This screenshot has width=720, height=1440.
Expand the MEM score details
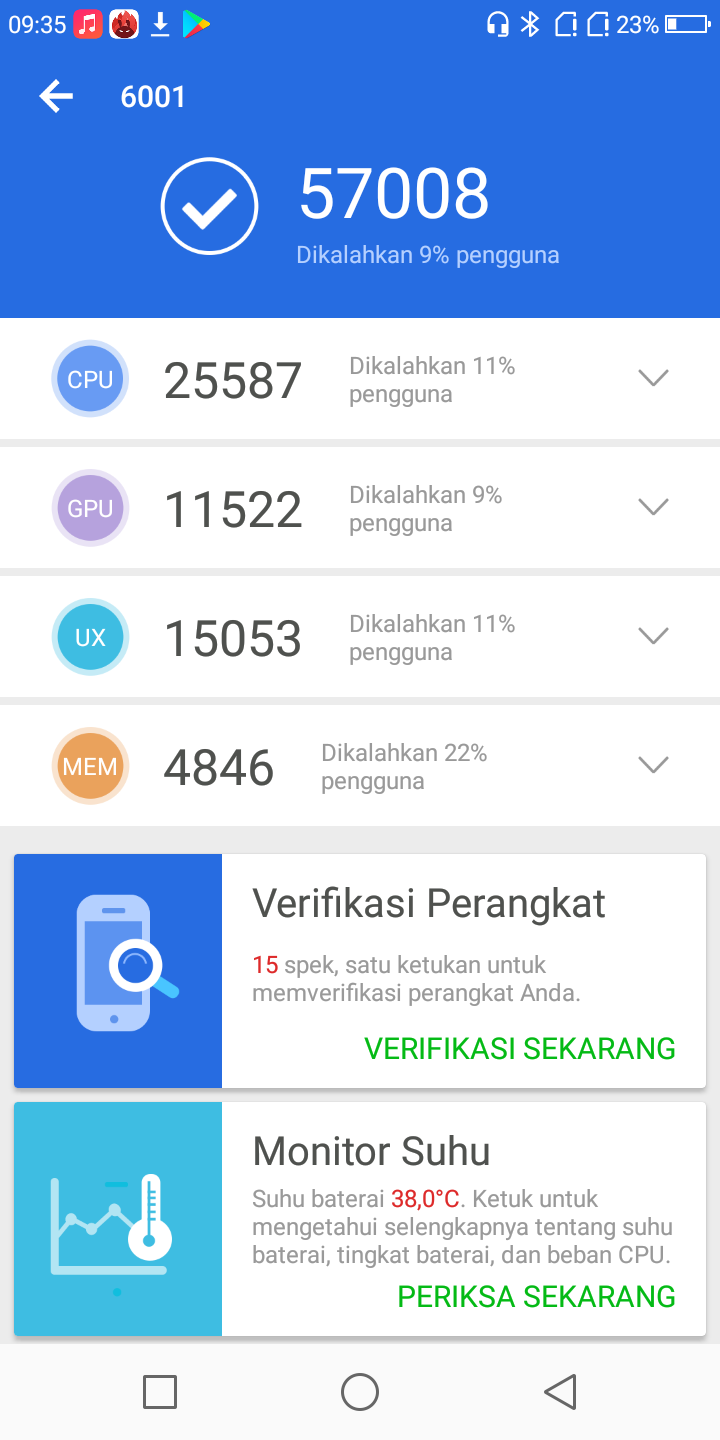pos(653,765)
